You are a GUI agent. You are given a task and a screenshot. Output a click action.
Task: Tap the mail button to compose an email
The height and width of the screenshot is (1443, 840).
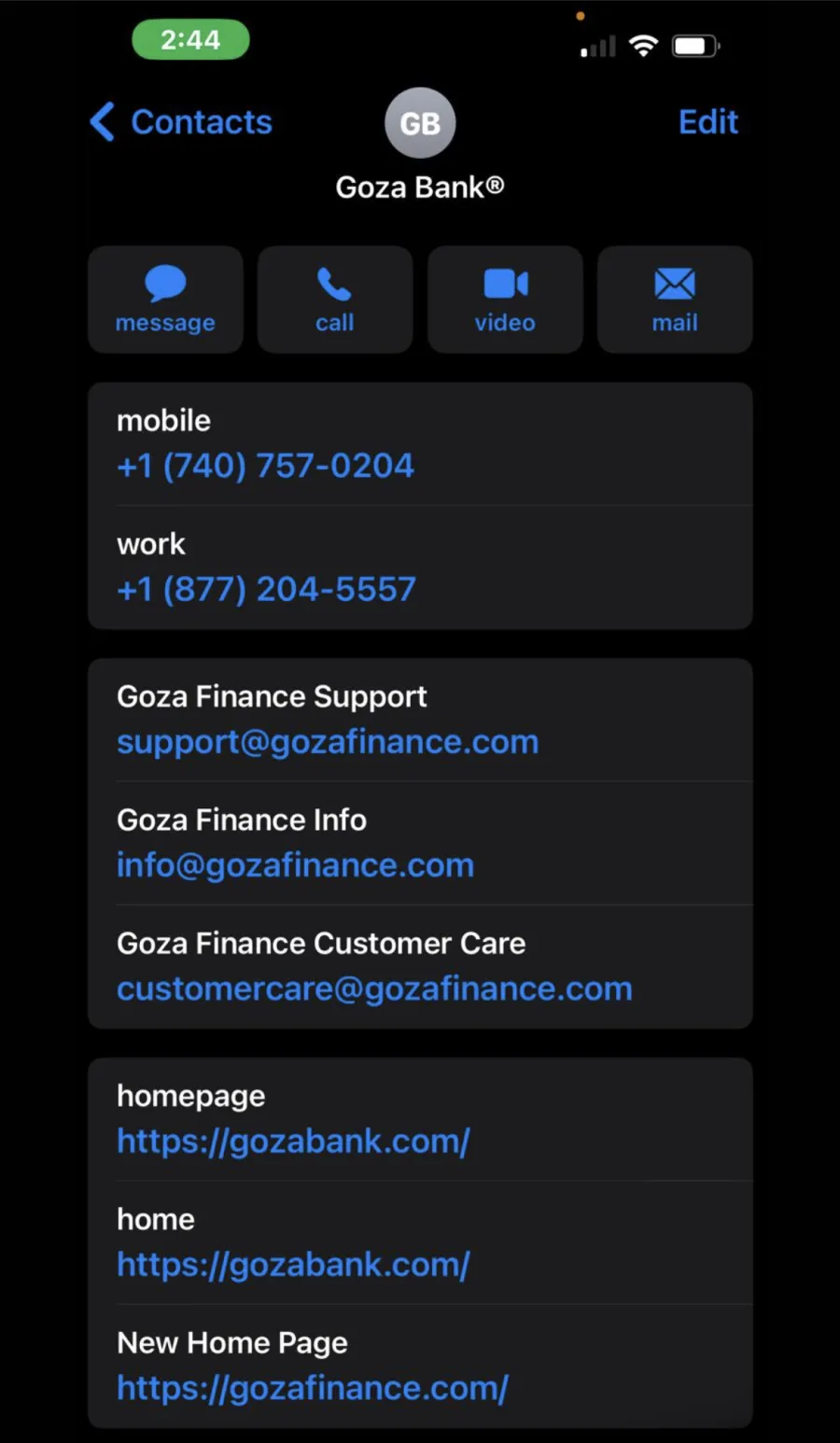(675, 300)
